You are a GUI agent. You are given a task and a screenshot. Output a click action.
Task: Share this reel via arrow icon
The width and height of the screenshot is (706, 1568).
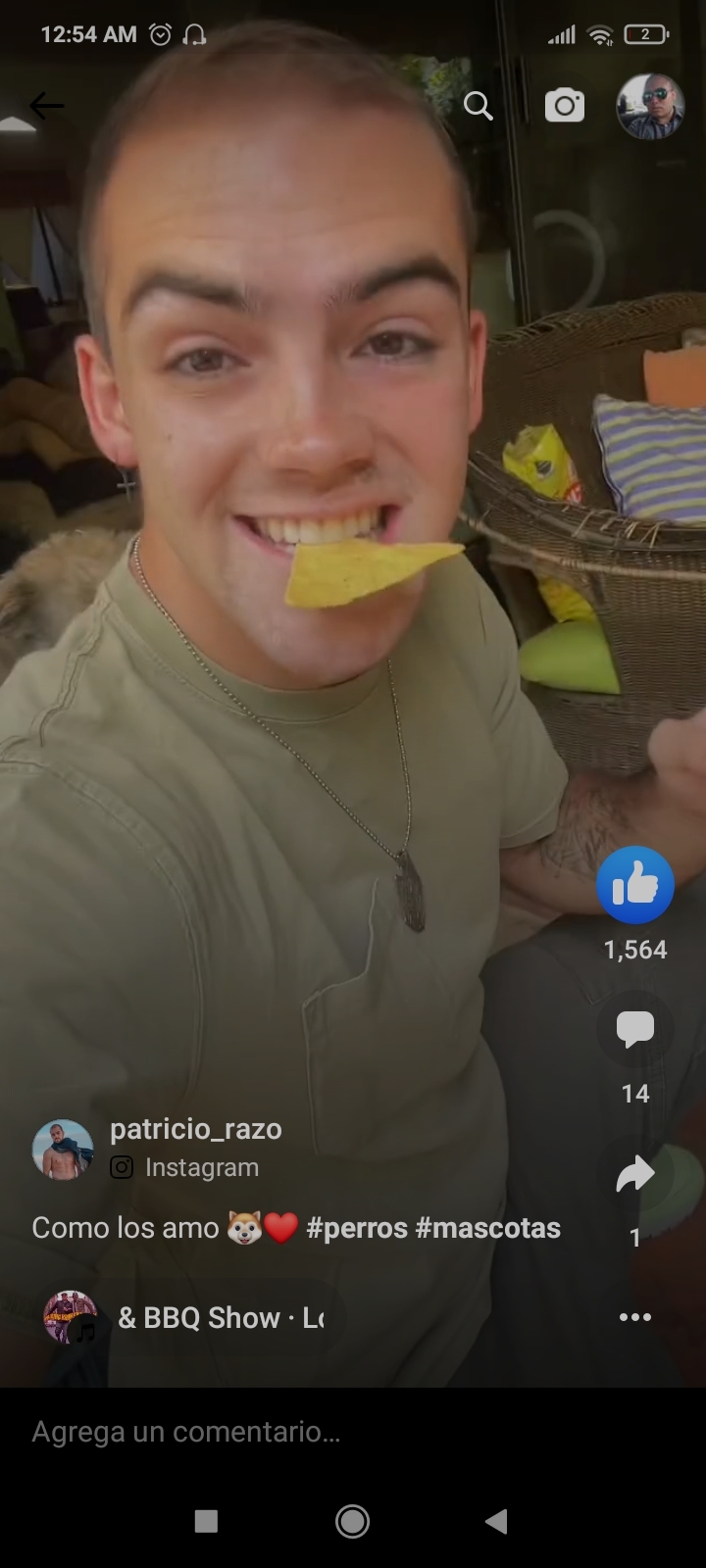(x=635, y=1174)
